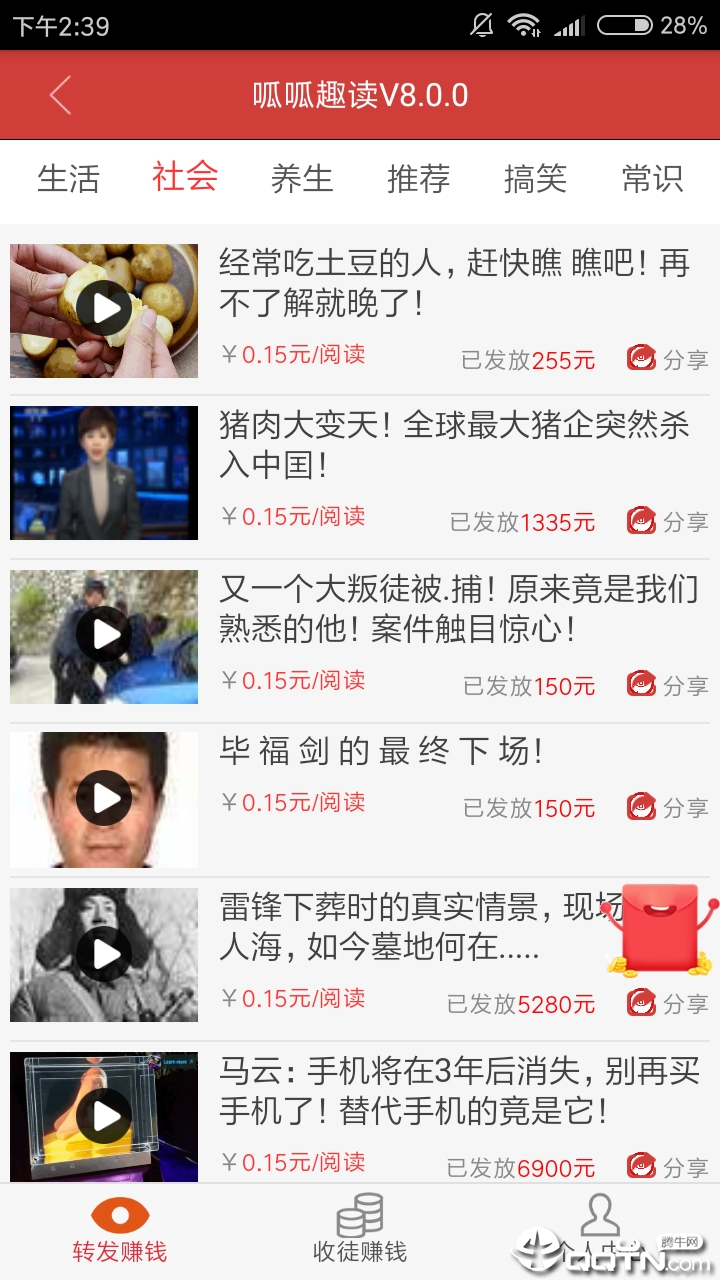Share the potato article
This screenshot has height=1280, width=720.
(668, 359)
